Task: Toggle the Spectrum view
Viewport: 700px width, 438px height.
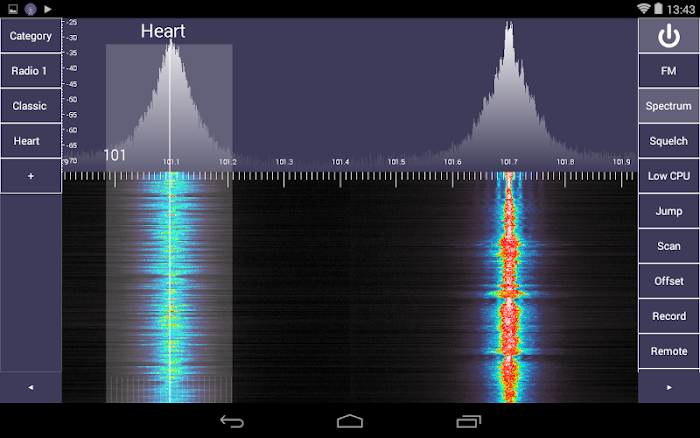Action: coord(669,106)
